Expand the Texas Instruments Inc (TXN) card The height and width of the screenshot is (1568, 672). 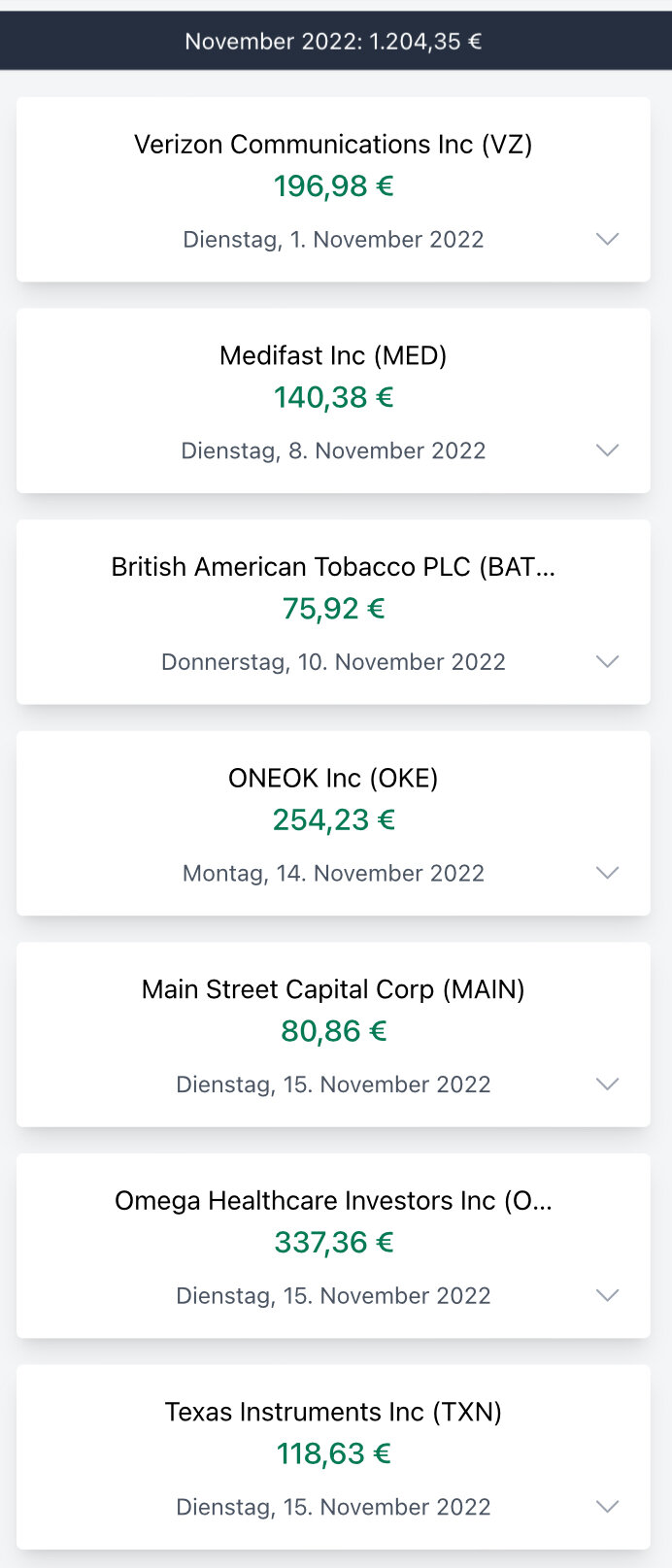pos(607,1507)
